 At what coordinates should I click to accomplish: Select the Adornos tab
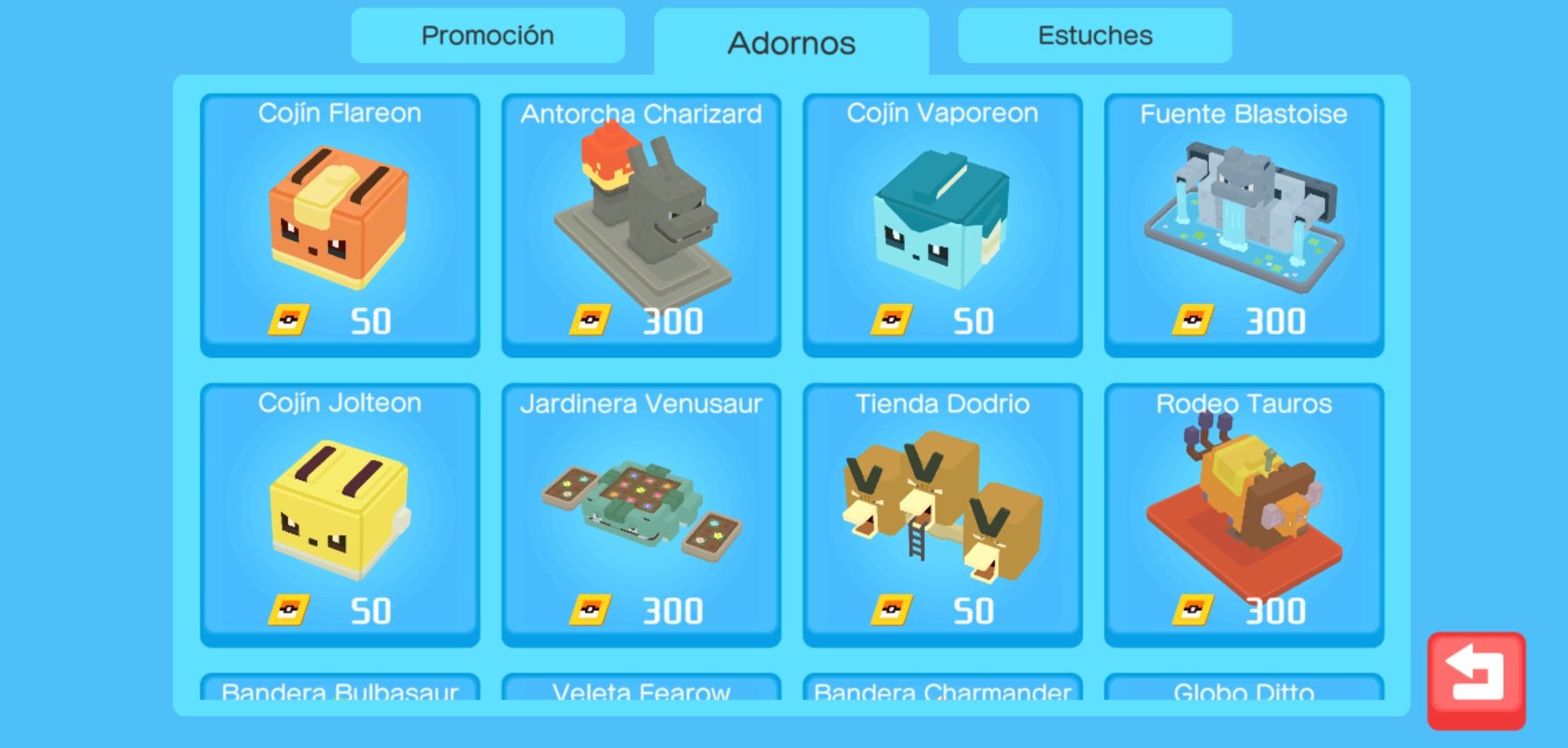[791, 43]
